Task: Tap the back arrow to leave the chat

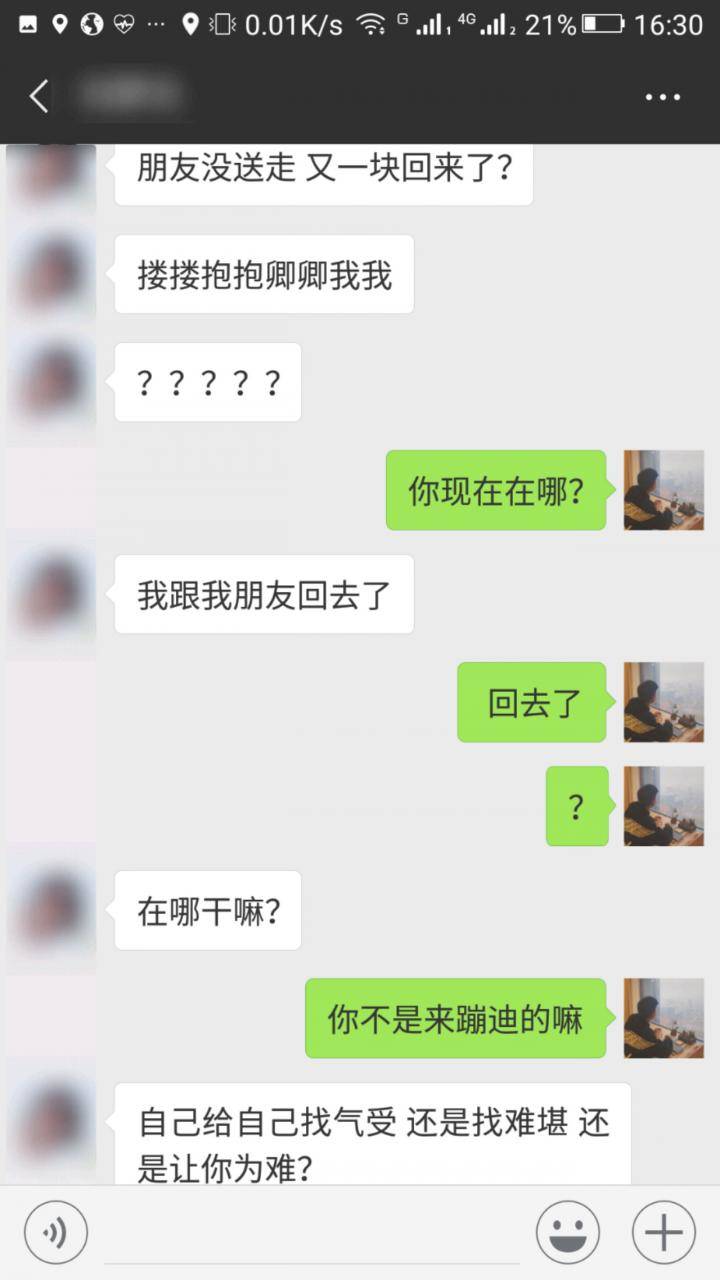Action: (x=38, y=96)
